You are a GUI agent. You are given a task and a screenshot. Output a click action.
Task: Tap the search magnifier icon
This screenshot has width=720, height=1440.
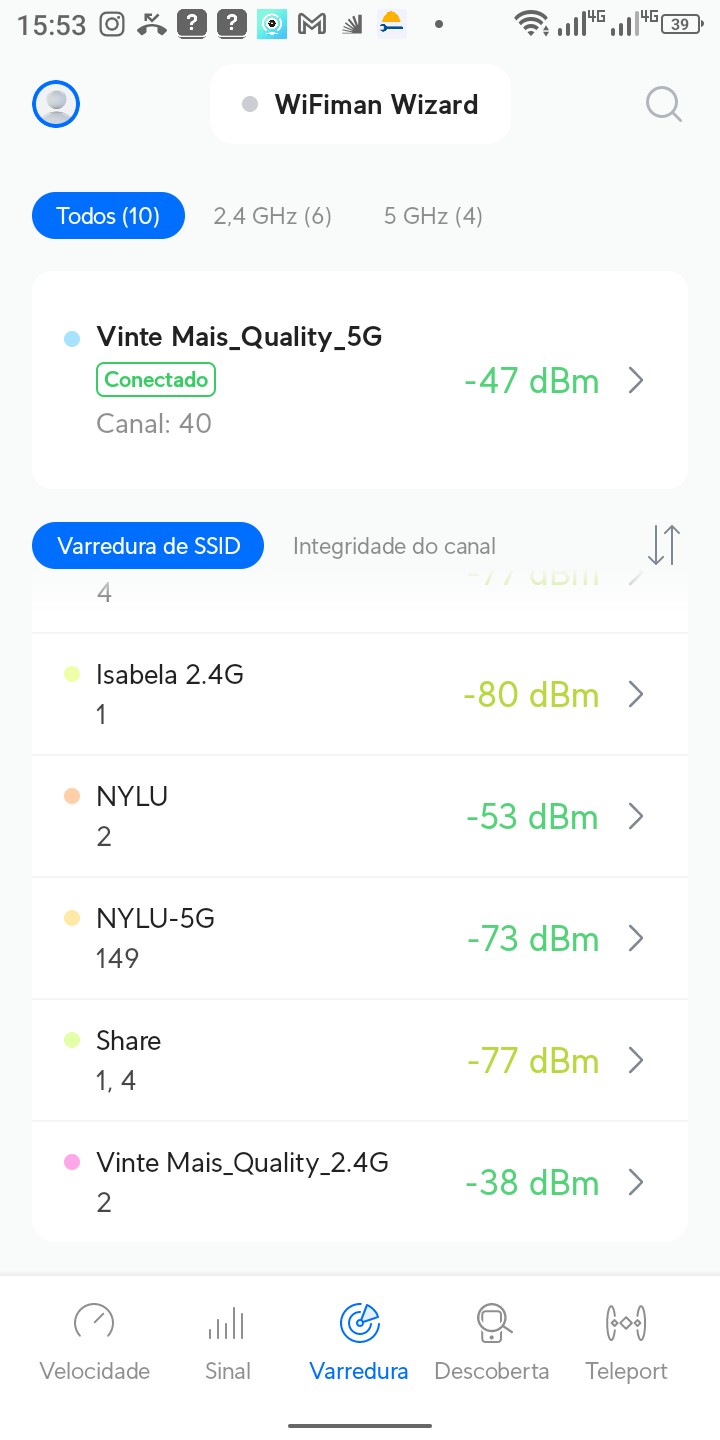pos(663,104)
